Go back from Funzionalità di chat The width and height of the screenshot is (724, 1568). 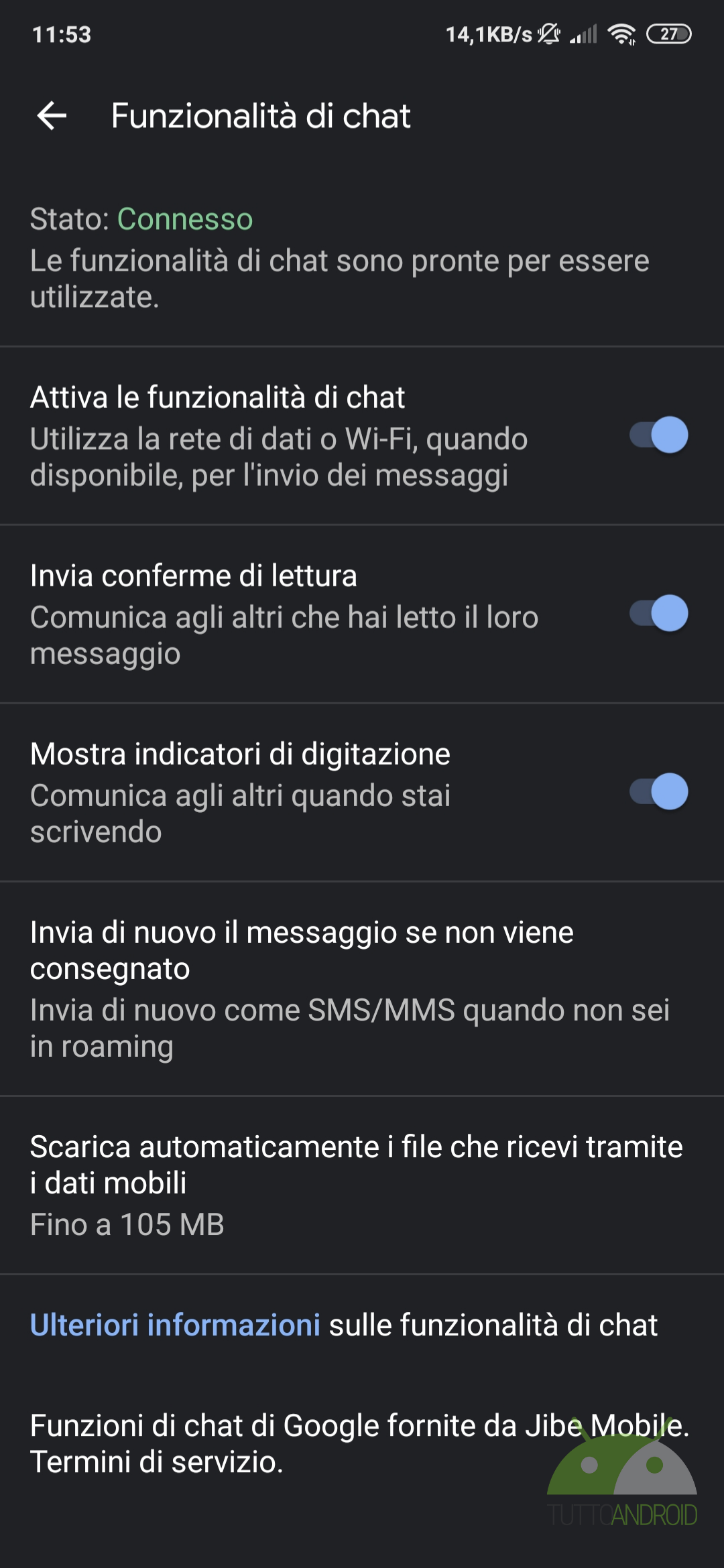(52, 116)
